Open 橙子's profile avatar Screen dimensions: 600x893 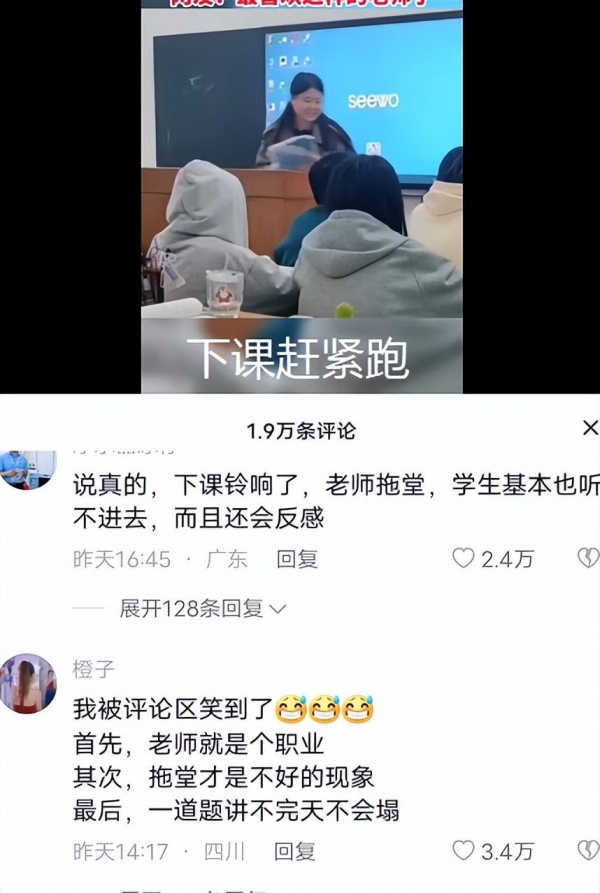click(28, 684)
